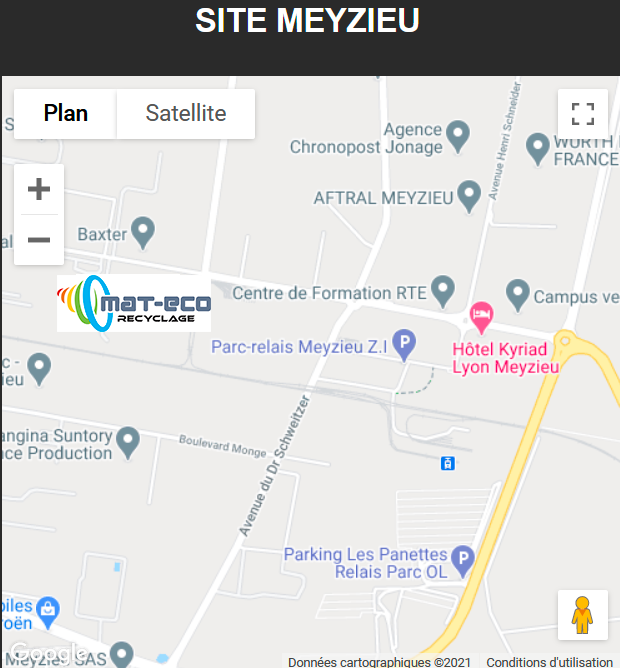Zoom in on the map

tap(39, 190)
